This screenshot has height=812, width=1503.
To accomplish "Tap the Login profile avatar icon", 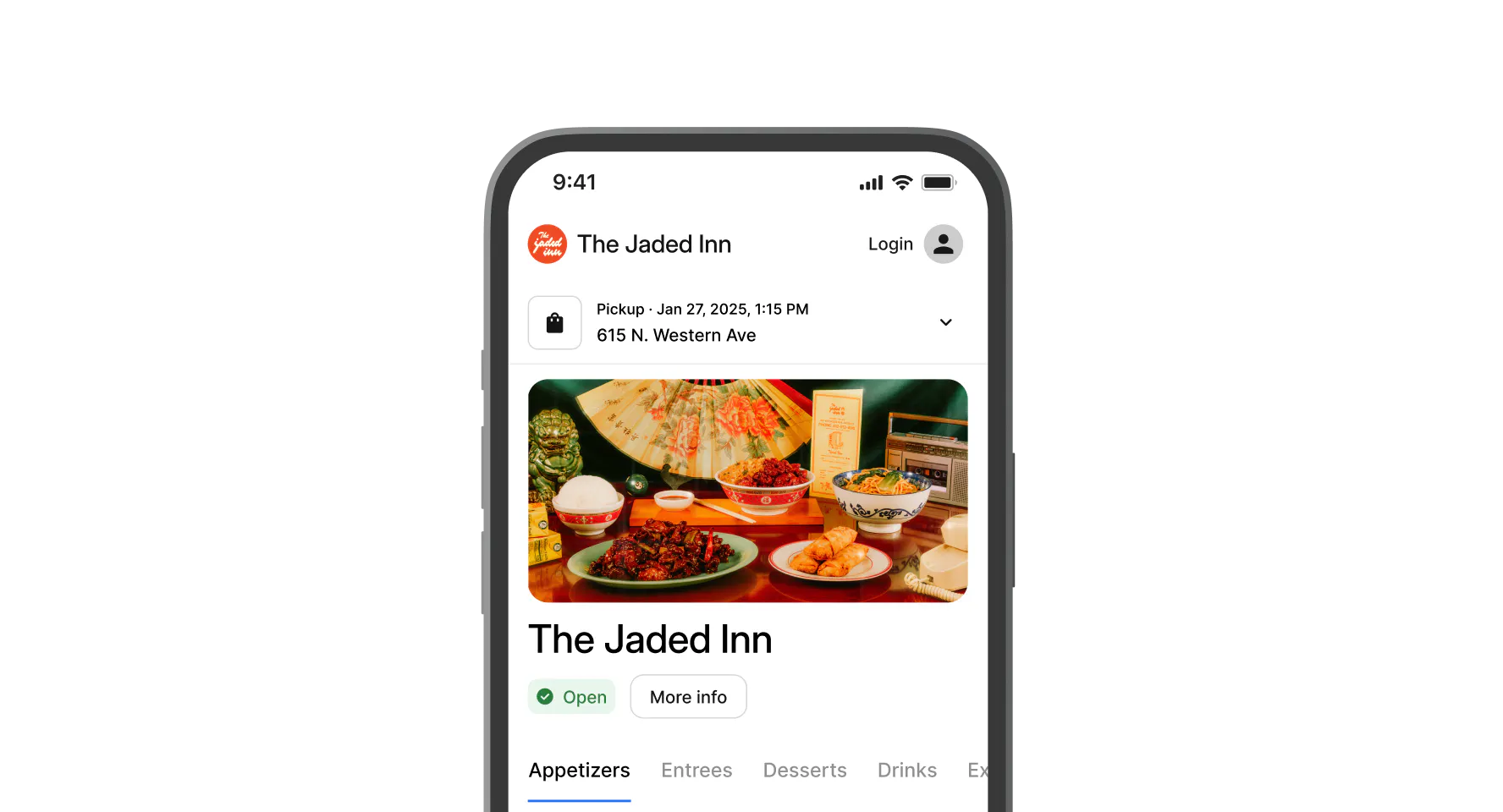I will coord(943,244).
